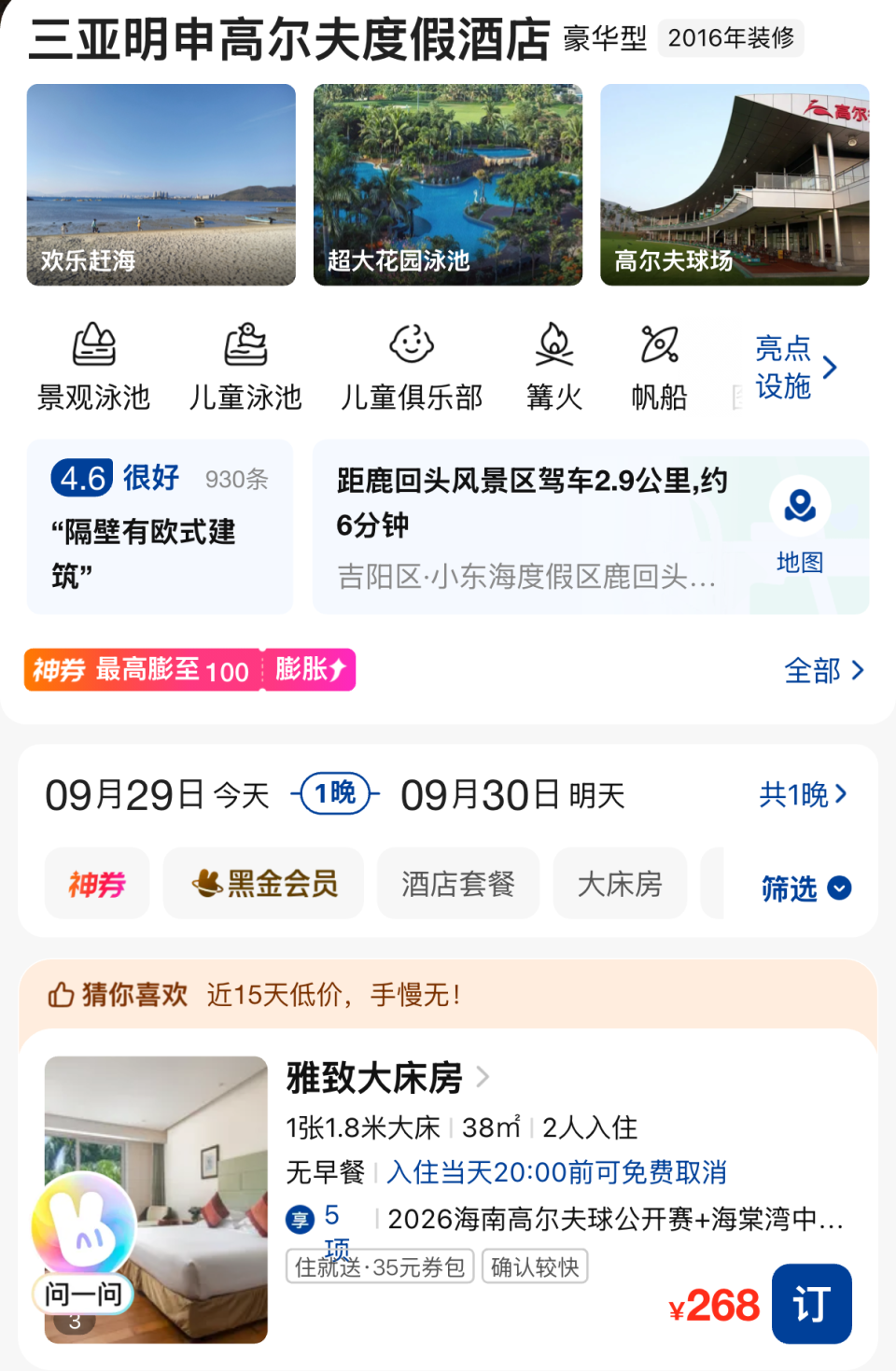The image size is (896, 1371).
Task: Open the 筛选 filter dropdown
Action: click(x=805, y=888)
